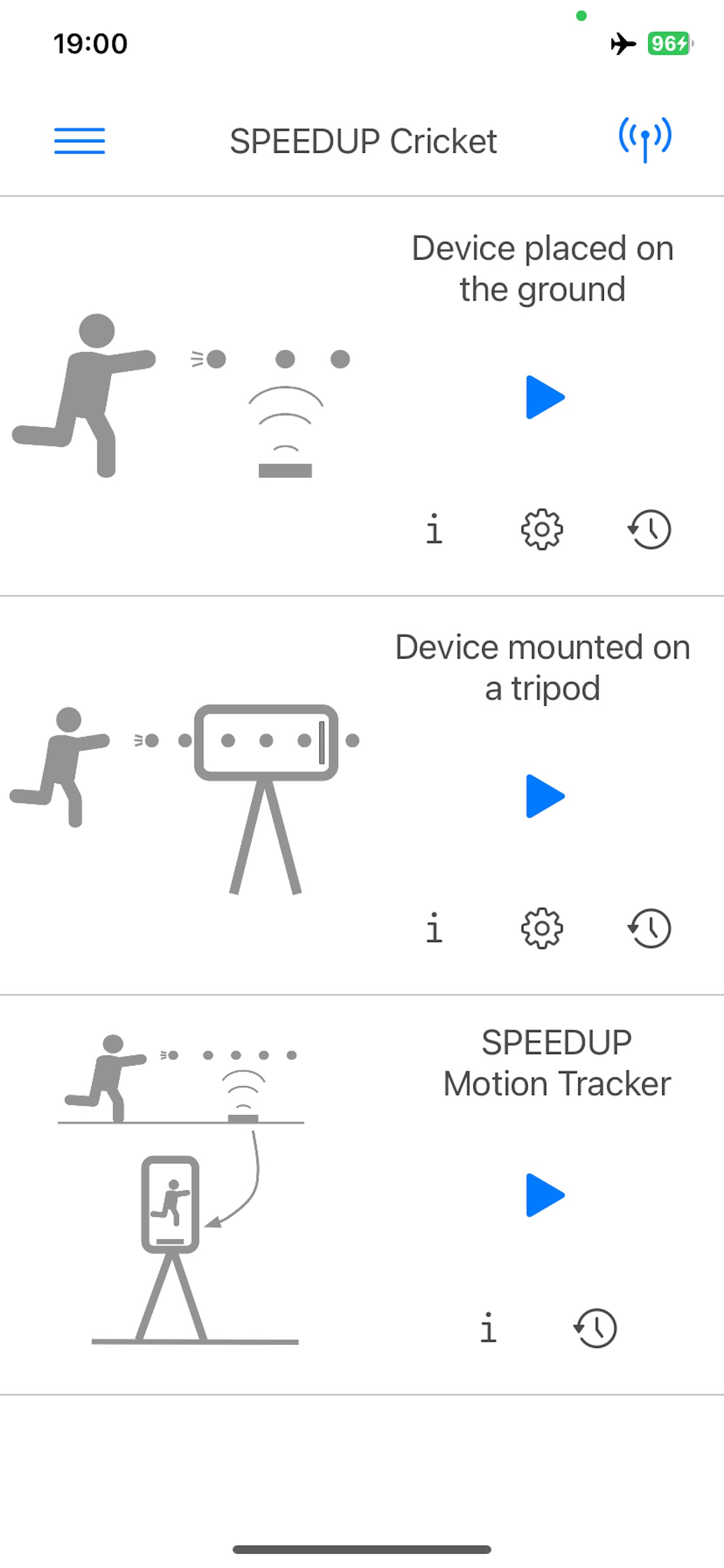Tap the SPEEDUP Cricket title

[x=362, y=141]
